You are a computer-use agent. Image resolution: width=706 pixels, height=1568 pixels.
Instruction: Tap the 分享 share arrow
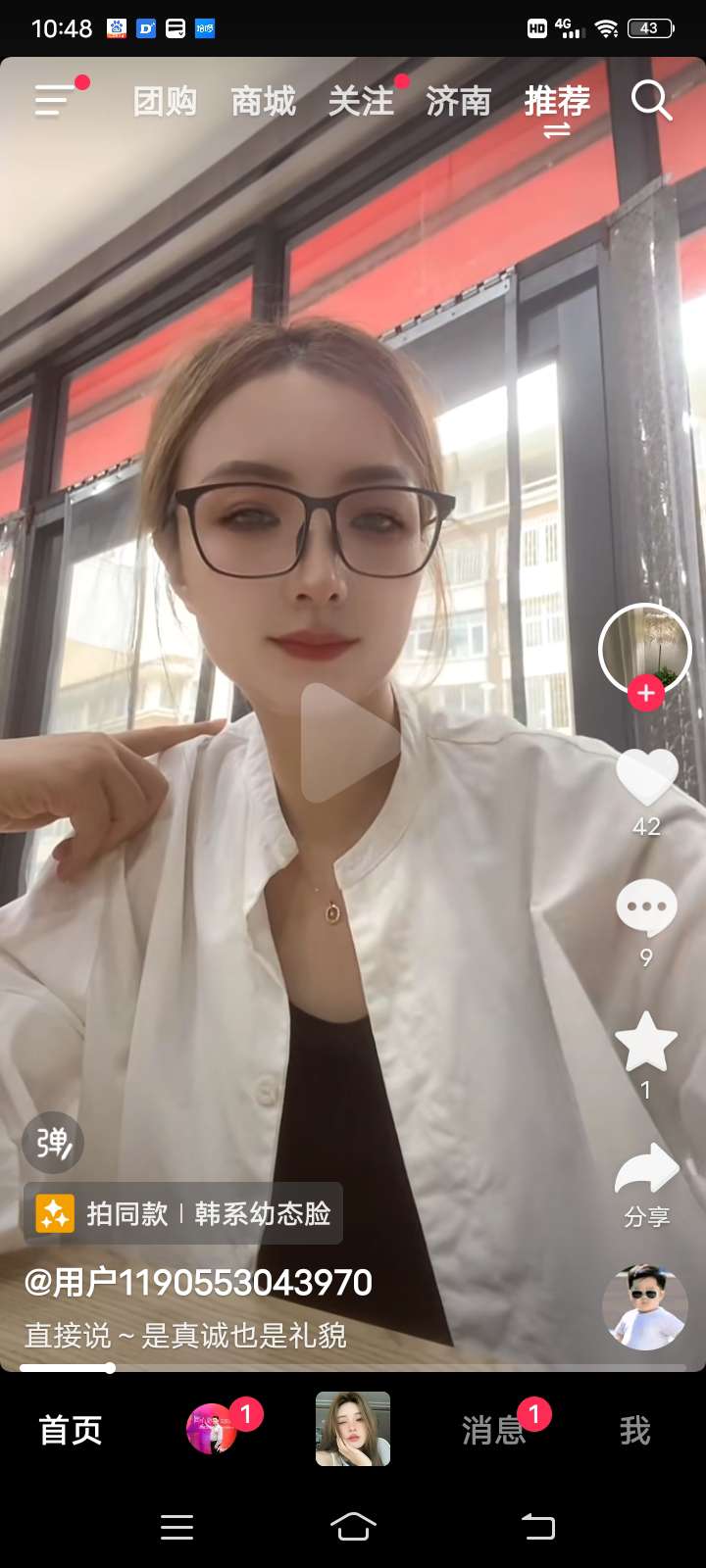point(646,1171)
